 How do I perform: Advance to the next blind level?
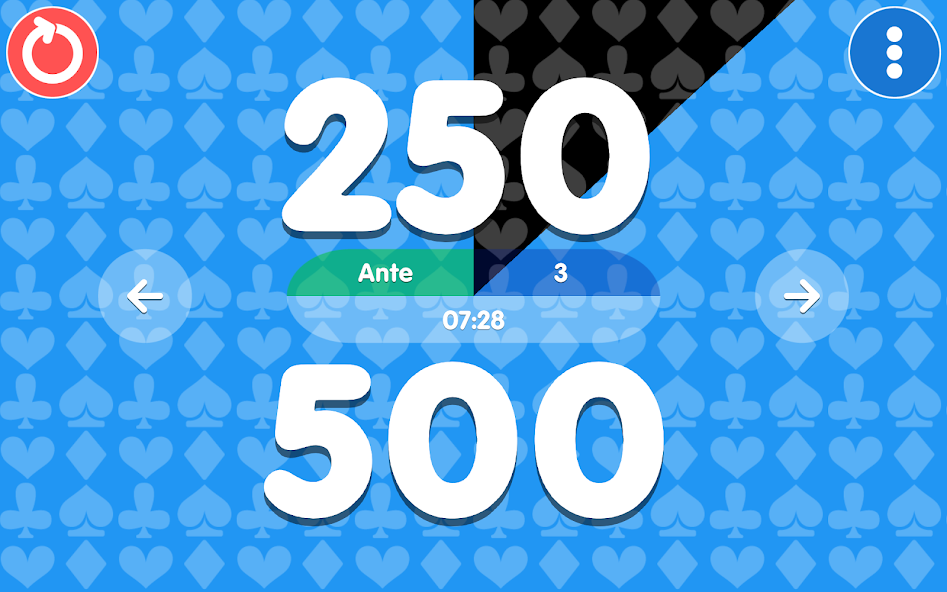pyautogui.click(x=801, y=296)
